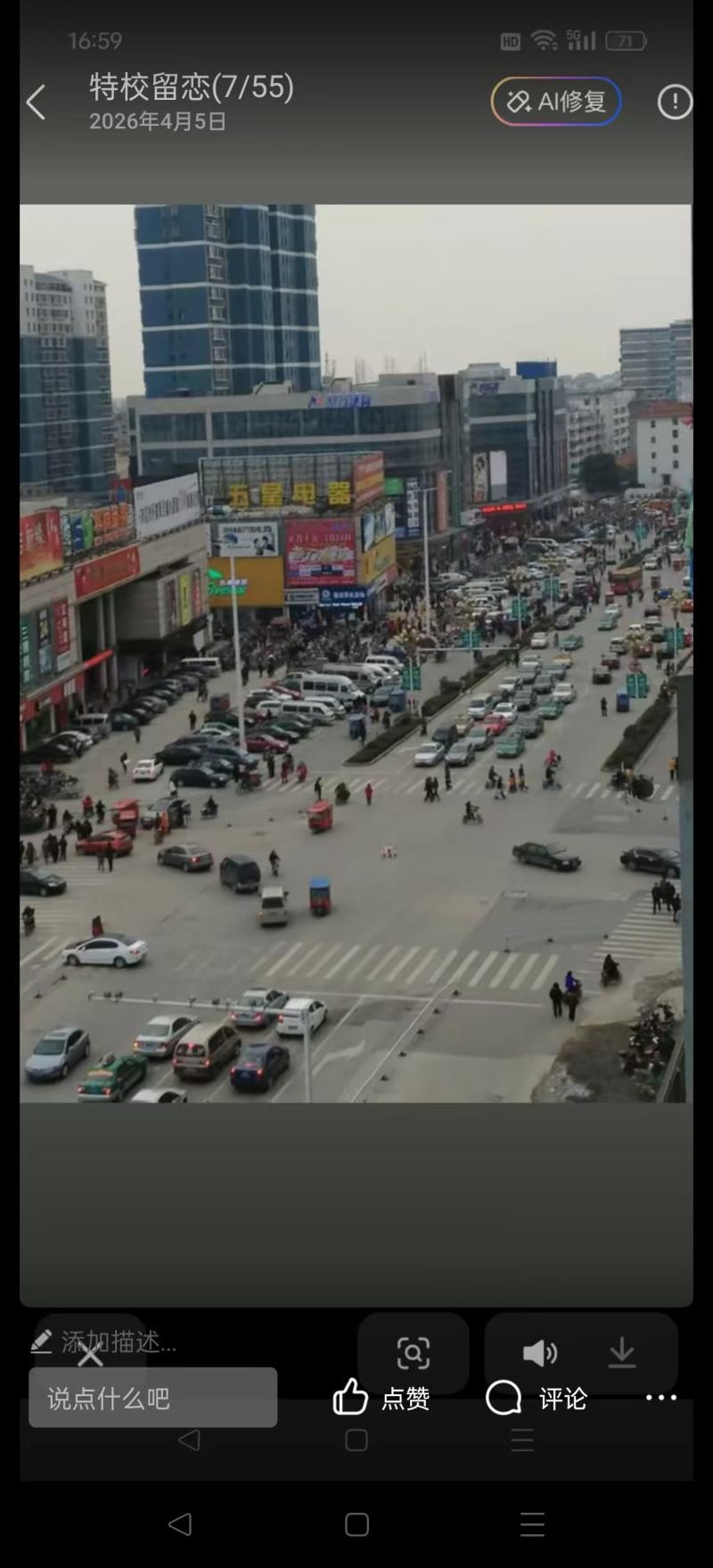Go back from the photo viewer
This screenshot has height=1568, width=713.
coord(36,103)
